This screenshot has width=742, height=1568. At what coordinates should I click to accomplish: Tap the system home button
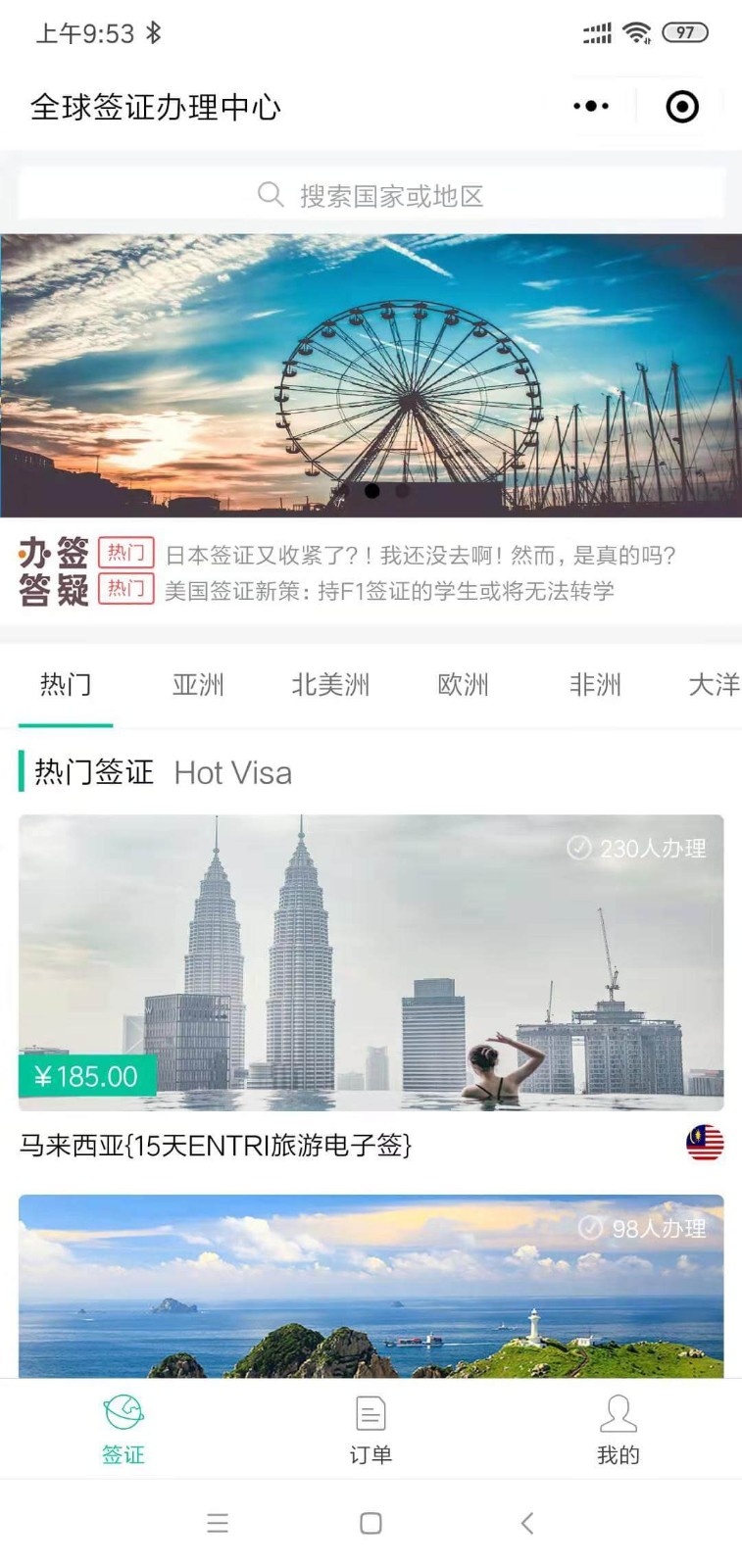(371, 1523)
